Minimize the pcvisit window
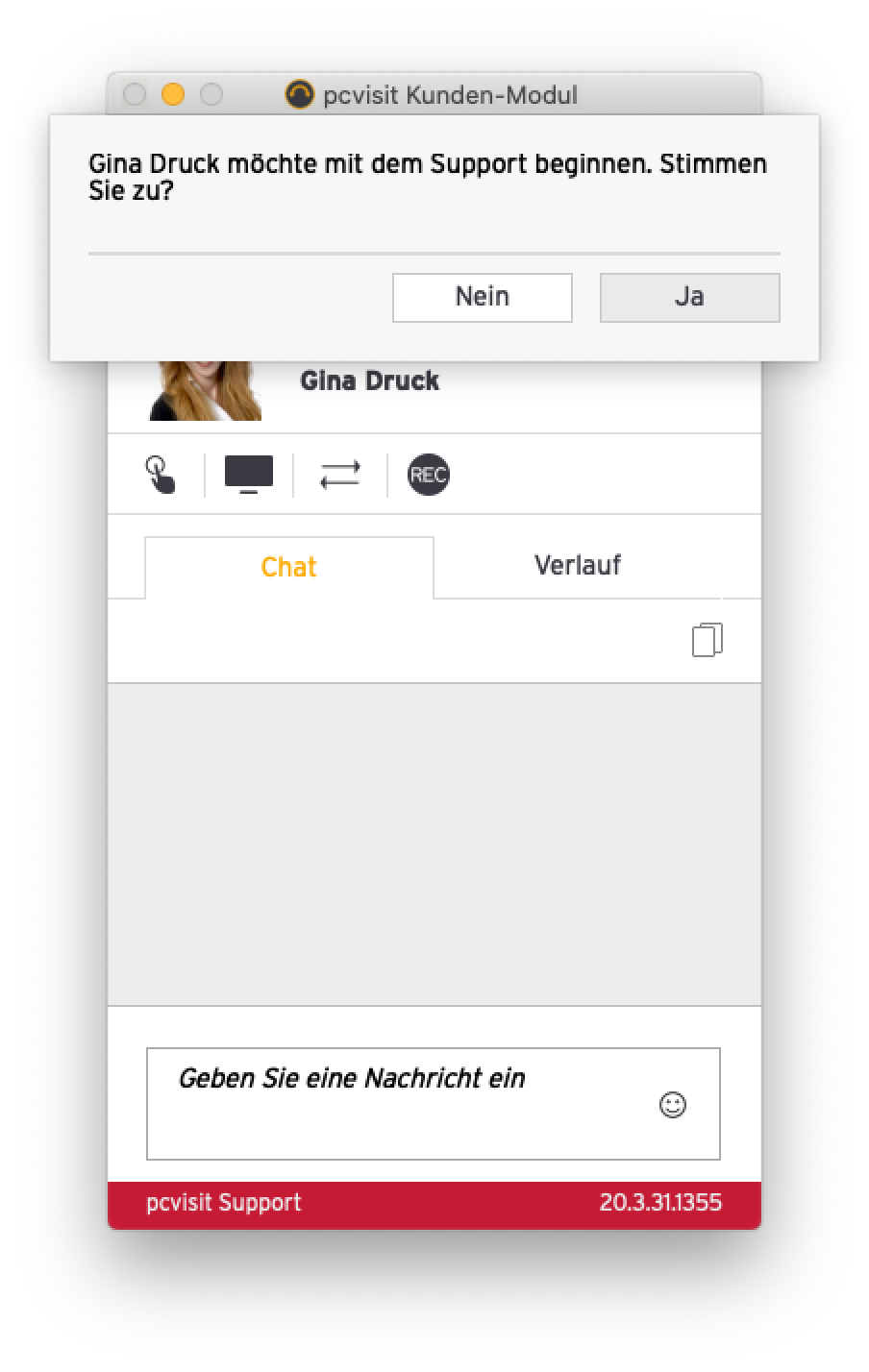Viewport: 869px width, 1372px height. 172,94
